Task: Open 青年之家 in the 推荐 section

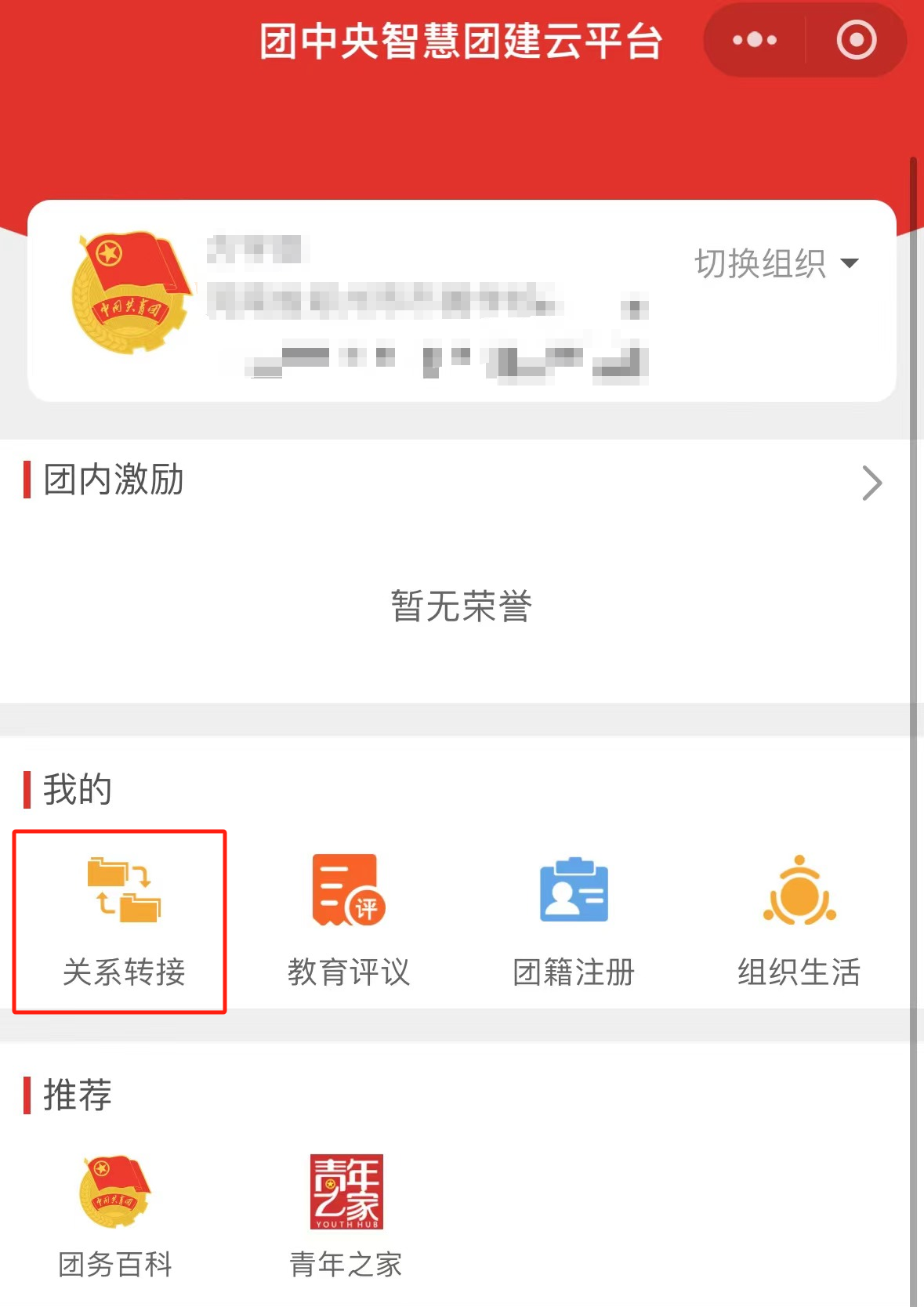Action: 346,1215
